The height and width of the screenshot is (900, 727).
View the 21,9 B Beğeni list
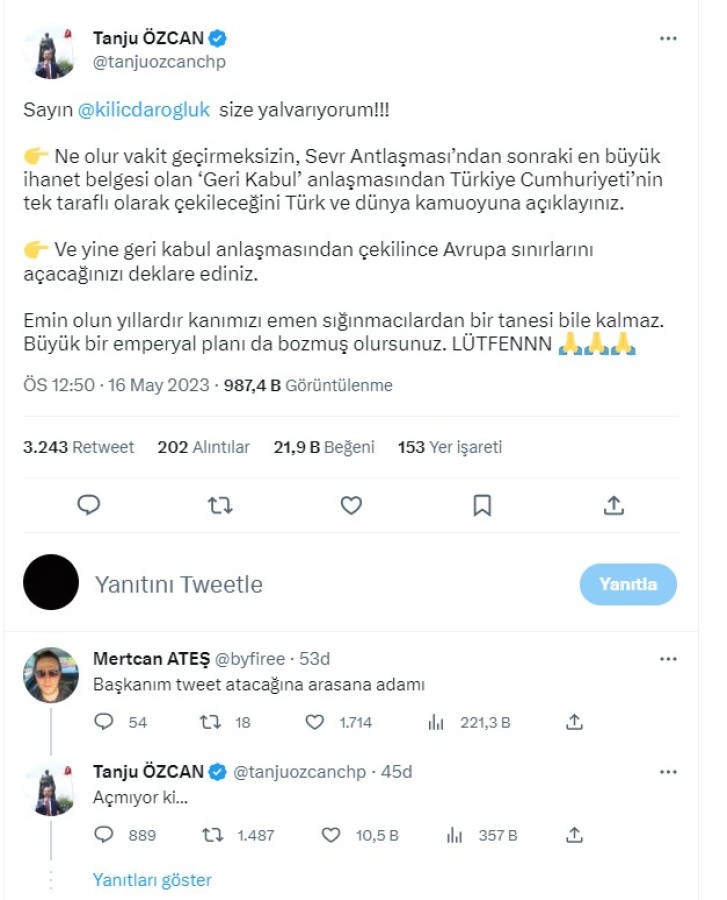point(323,447)
